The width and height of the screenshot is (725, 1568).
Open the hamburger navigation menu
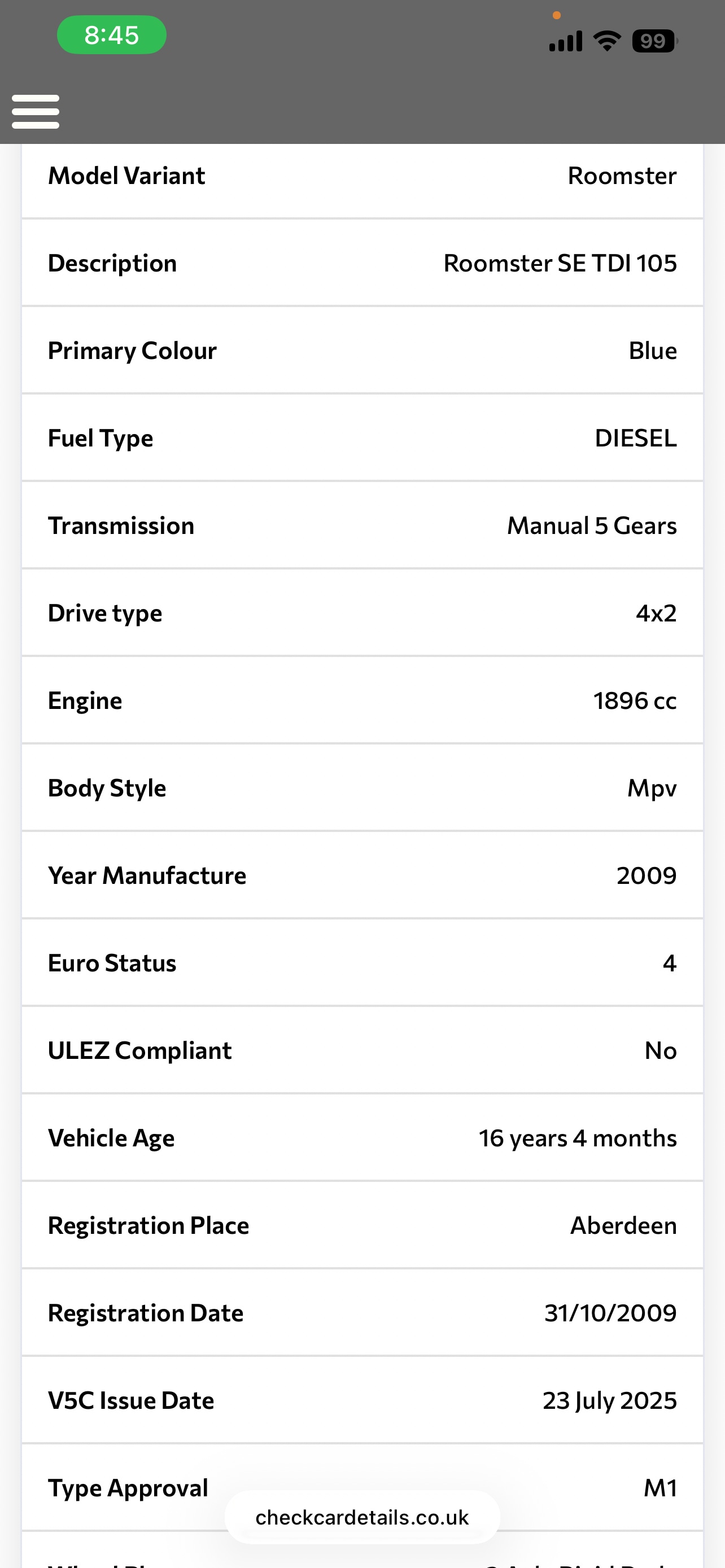[36, 111]
